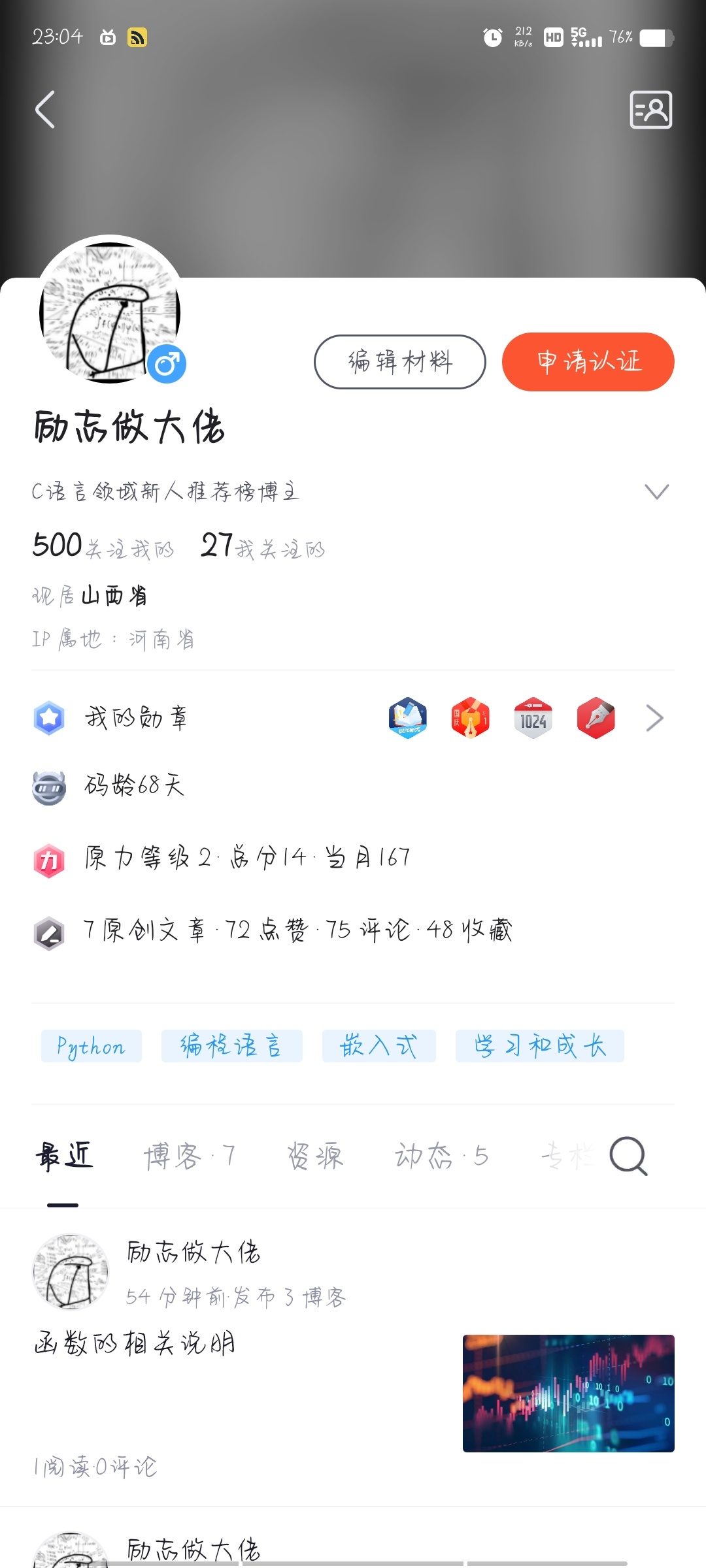
Task: Tap the 申请认证 button
Action: pos(588,362)
